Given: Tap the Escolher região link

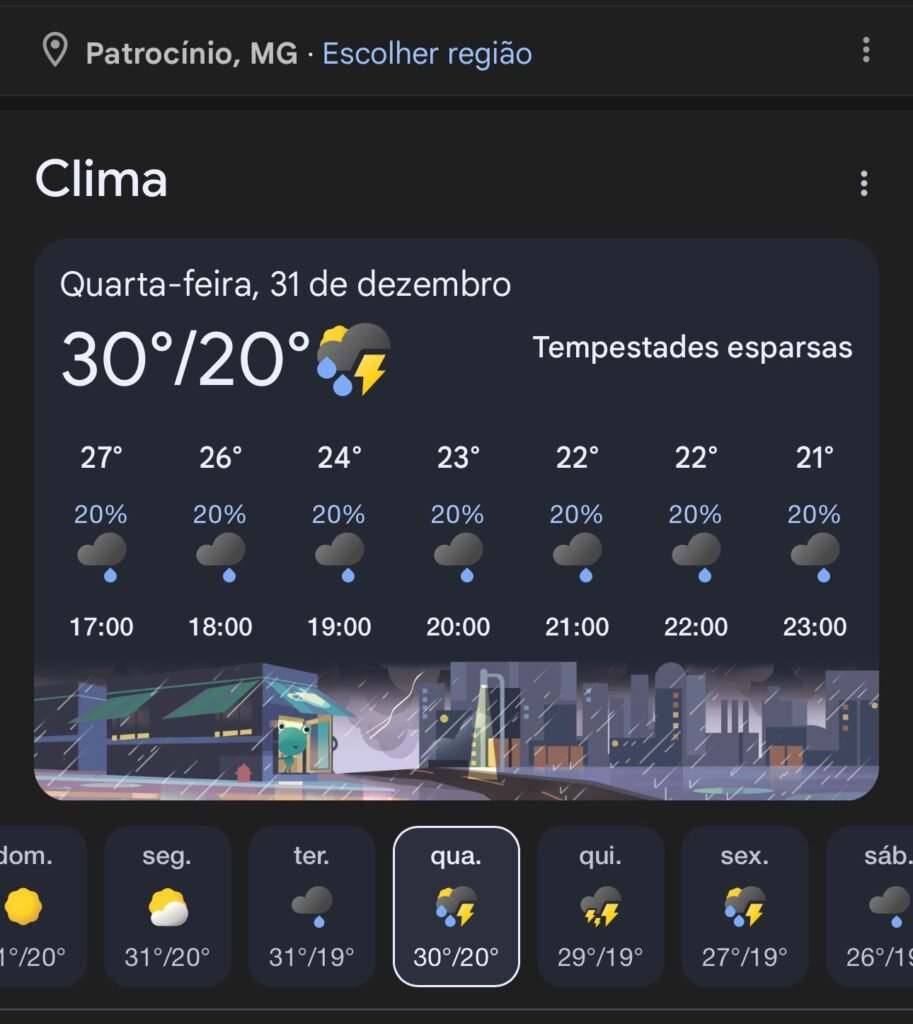Looking at the screenshot, I should coord(427,52).
